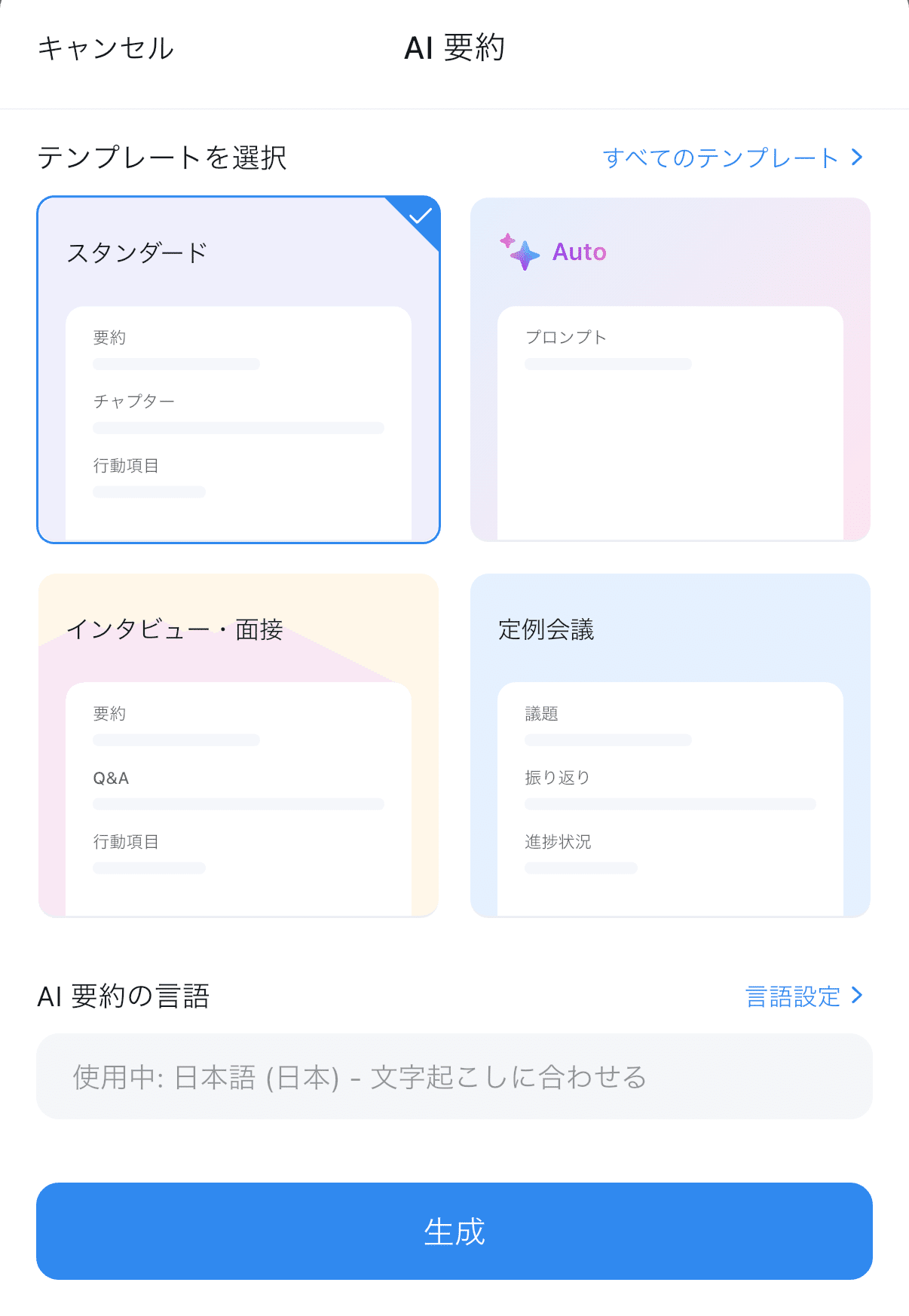Click the checkmark badge on スタンダード card
Viewport: 909px width, 1316px height.
(x=420, y=214)
